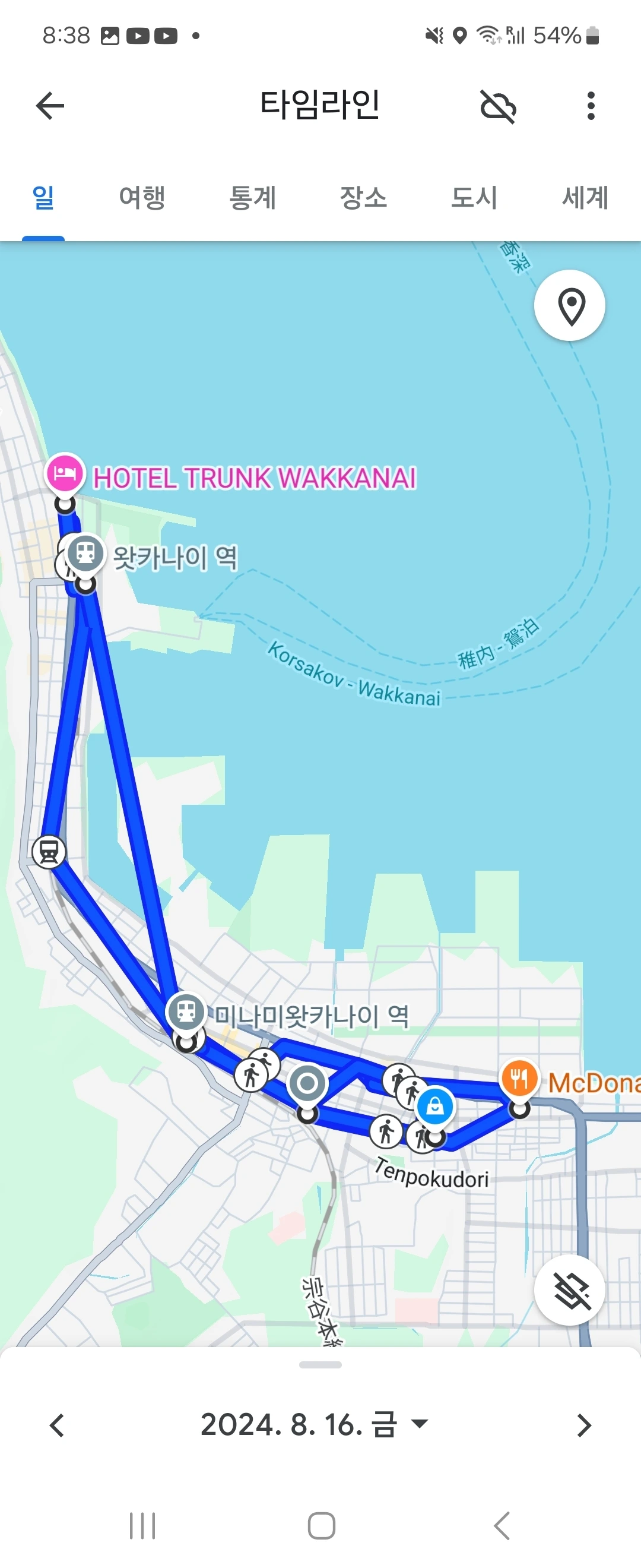This screenshot has width=641, height=1568.
Task: Tap the crossed-out cloud backup icon
Action: click(x=498, y=106)
